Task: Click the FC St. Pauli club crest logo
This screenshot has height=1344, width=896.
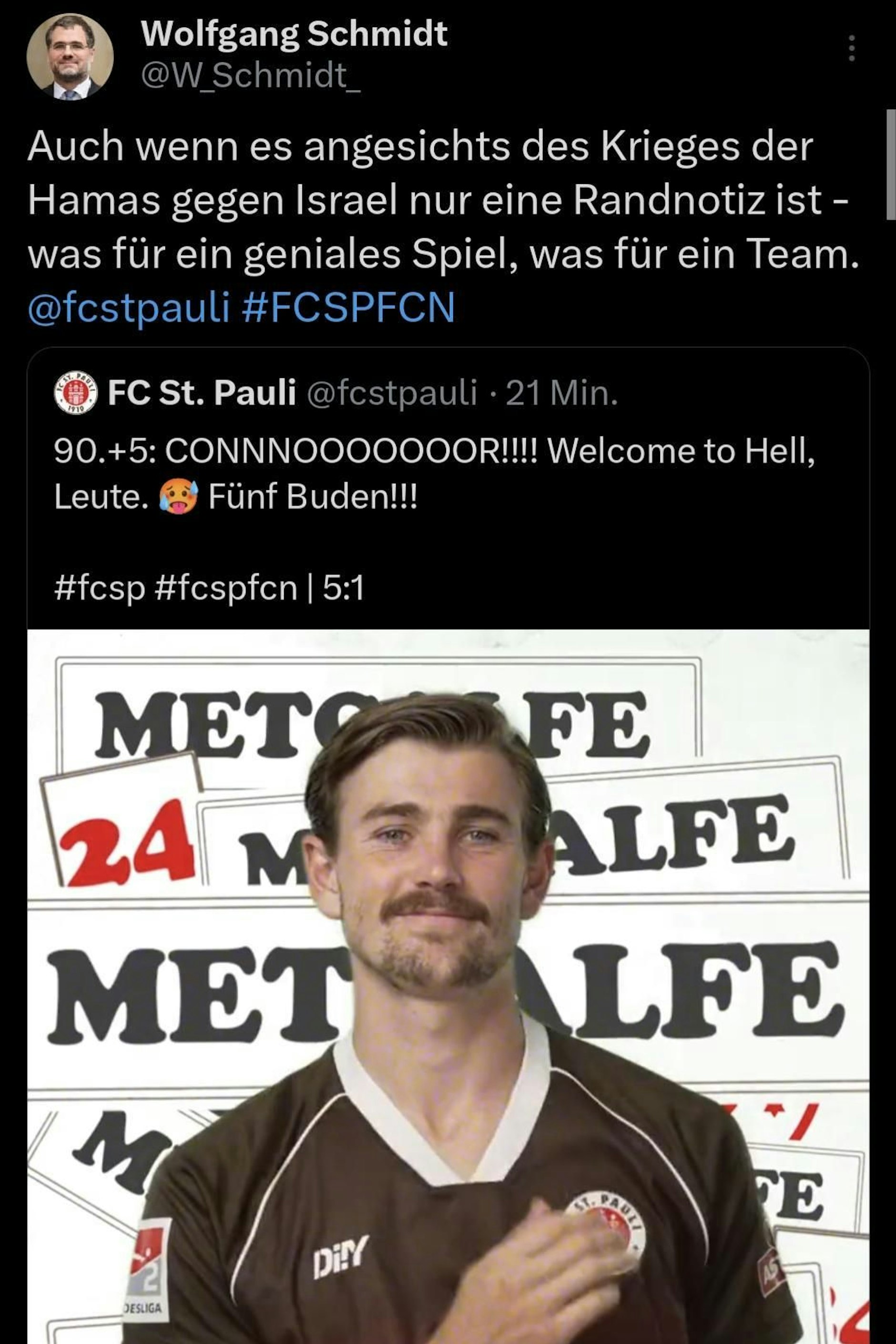Action: point(73,396)
